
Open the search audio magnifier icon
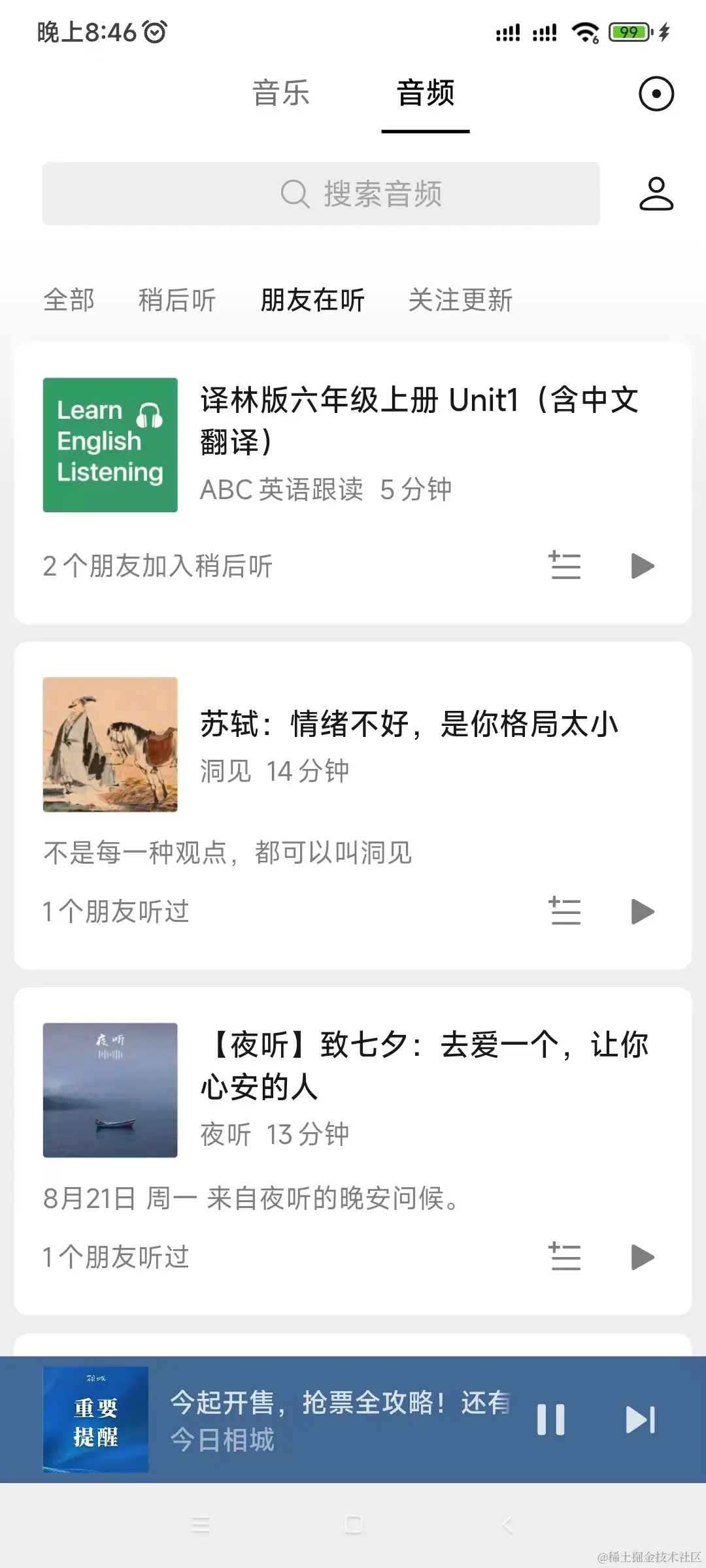[296, 194]
